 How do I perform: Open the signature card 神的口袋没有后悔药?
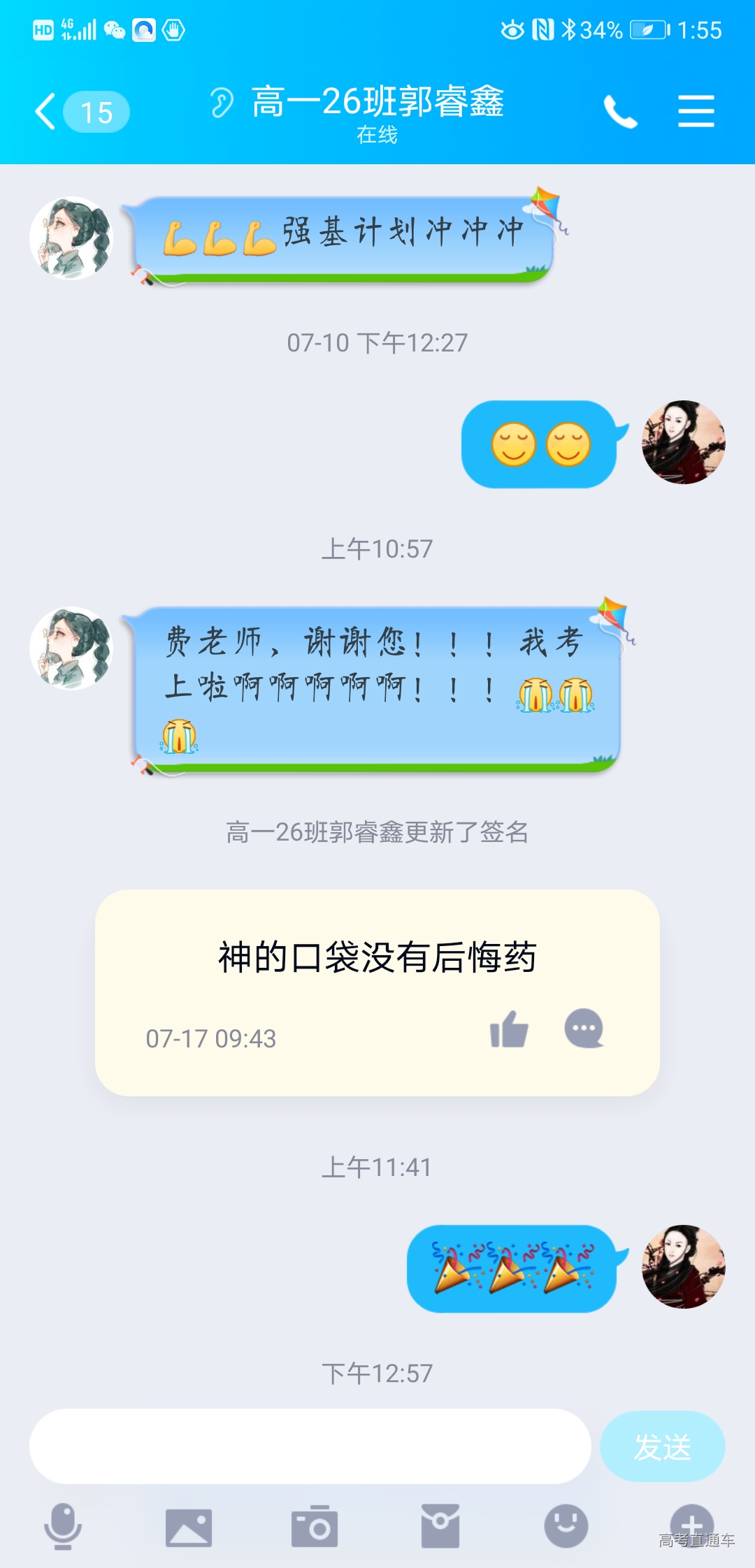point(377,957)
